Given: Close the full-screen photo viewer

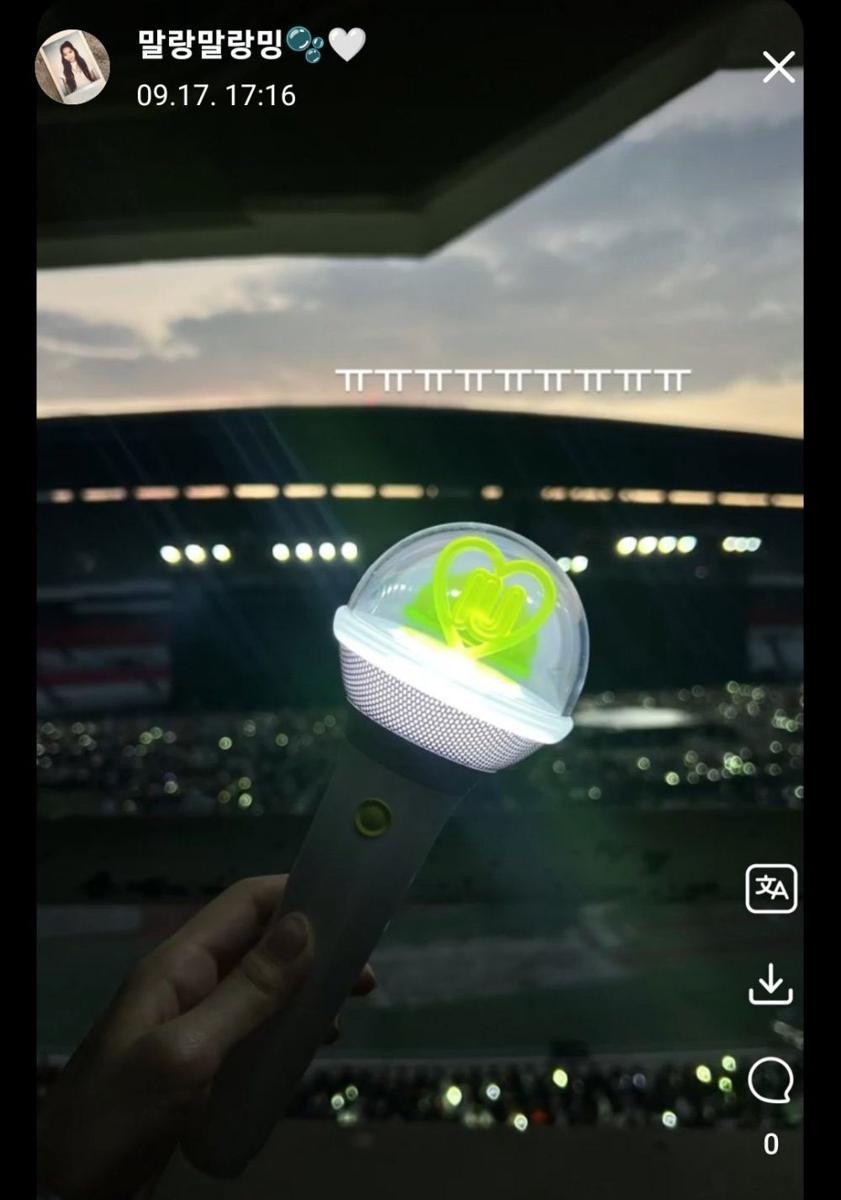Looking at the screenshot, I should [778, 68].
